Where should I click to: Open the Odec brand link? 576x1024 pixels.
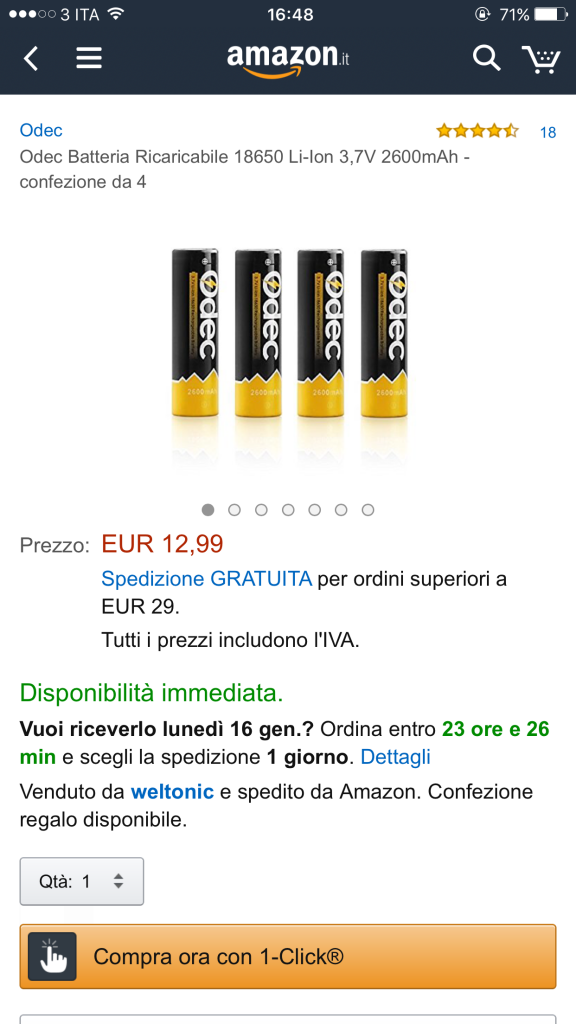pyautogui.click(x=41, y=130)
